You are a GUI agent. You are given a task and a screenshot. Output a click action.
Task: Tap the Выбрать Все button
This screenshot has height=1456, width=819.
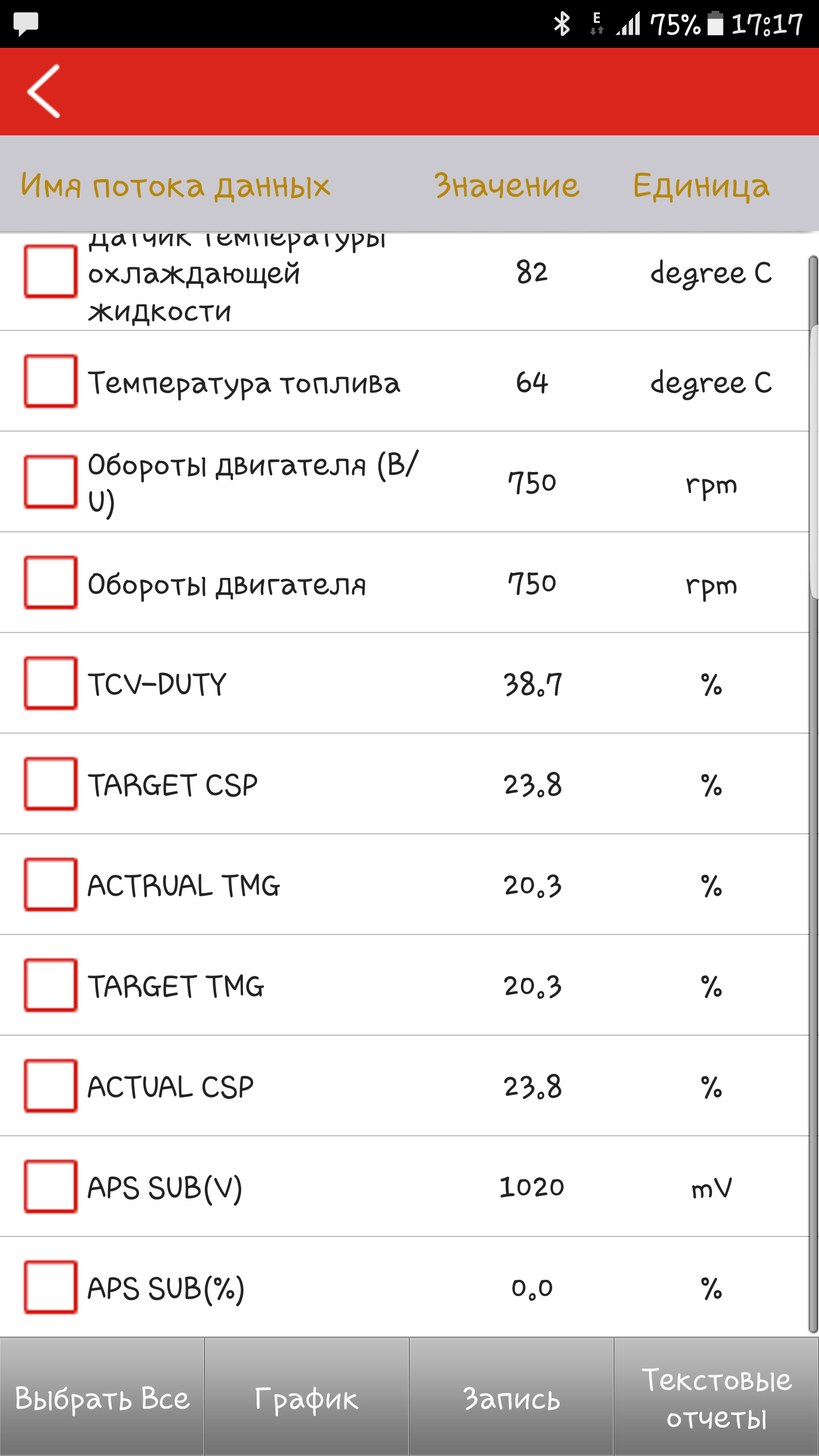(x=102, y=1397)
